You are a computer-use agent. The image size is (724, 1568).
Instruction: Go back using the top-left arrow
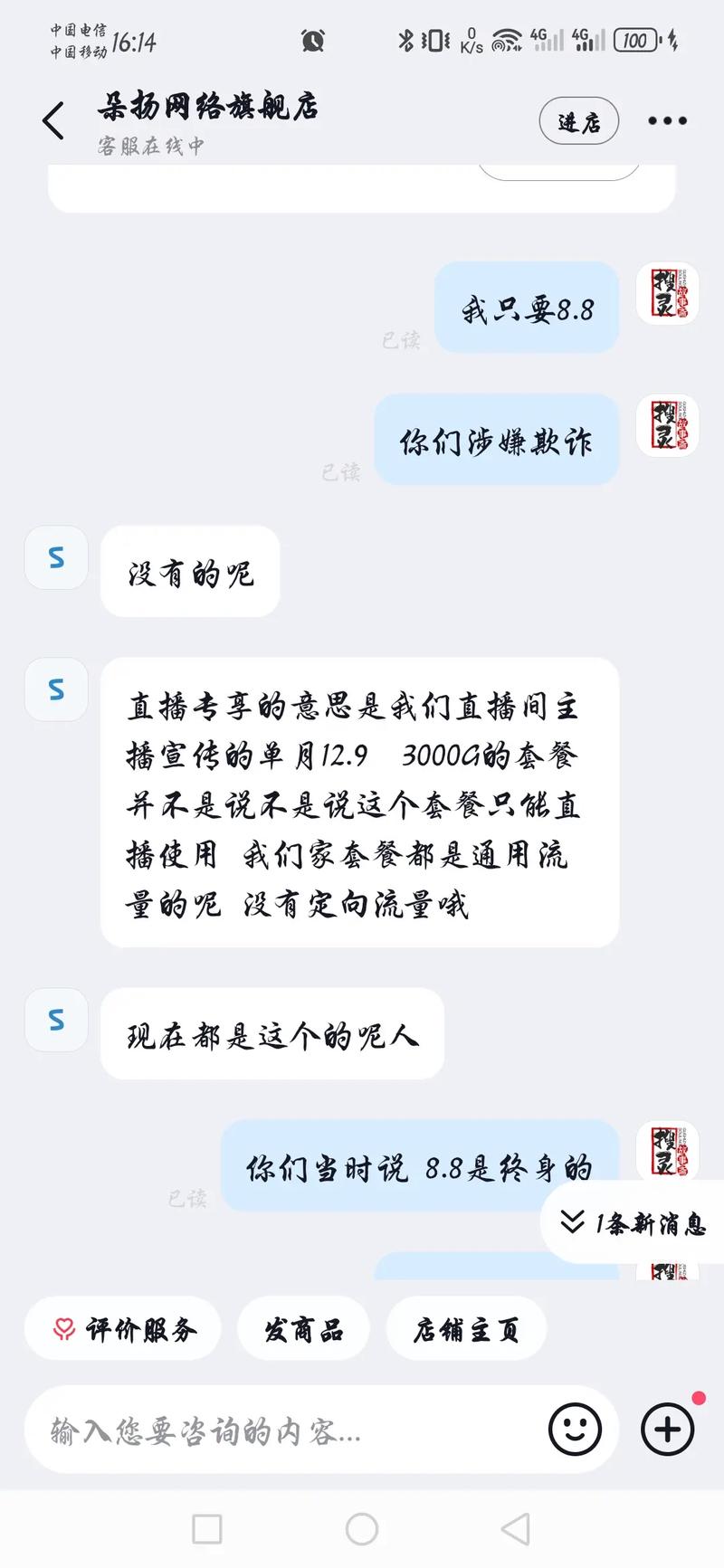point(53,120)
